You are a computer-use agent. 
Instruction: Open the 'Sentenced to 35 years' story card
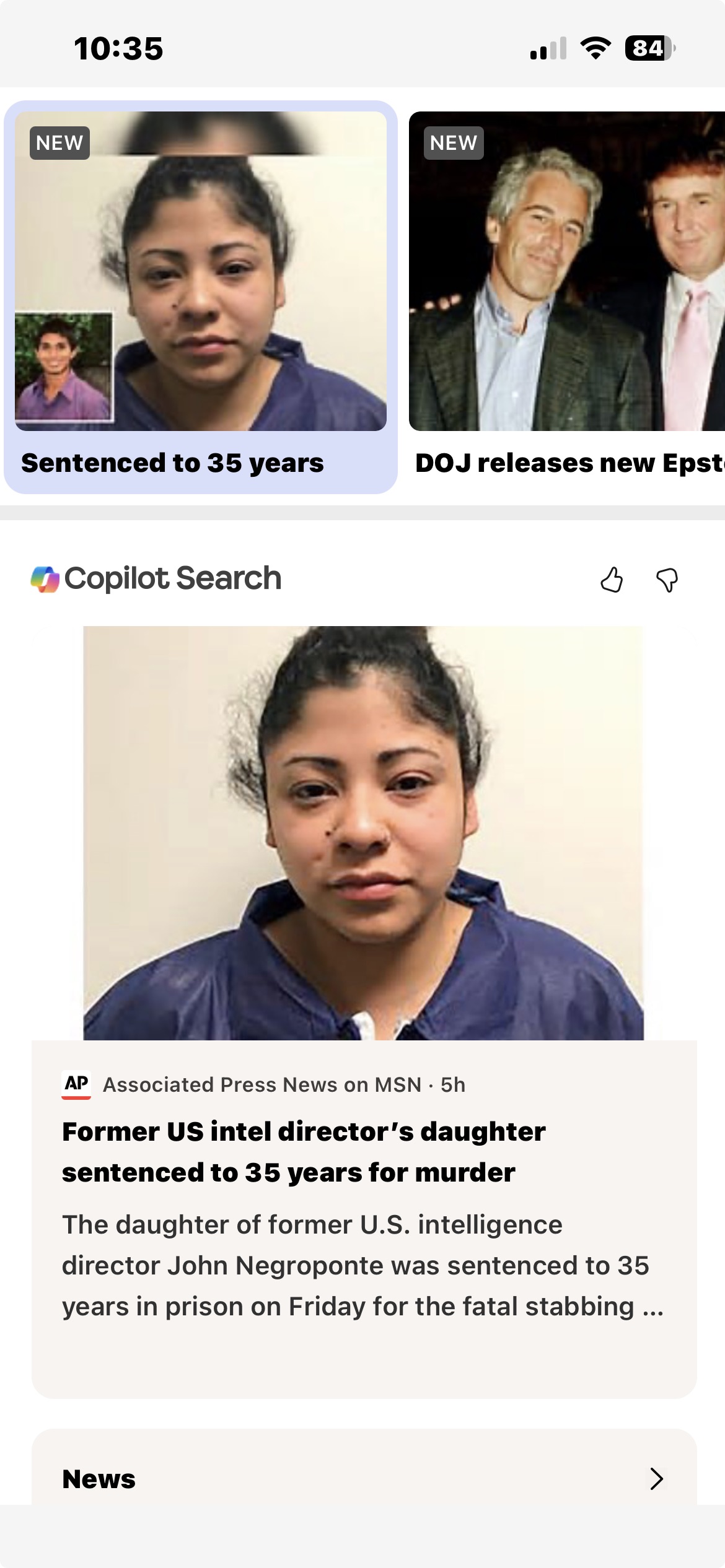(x=200, y=297)
